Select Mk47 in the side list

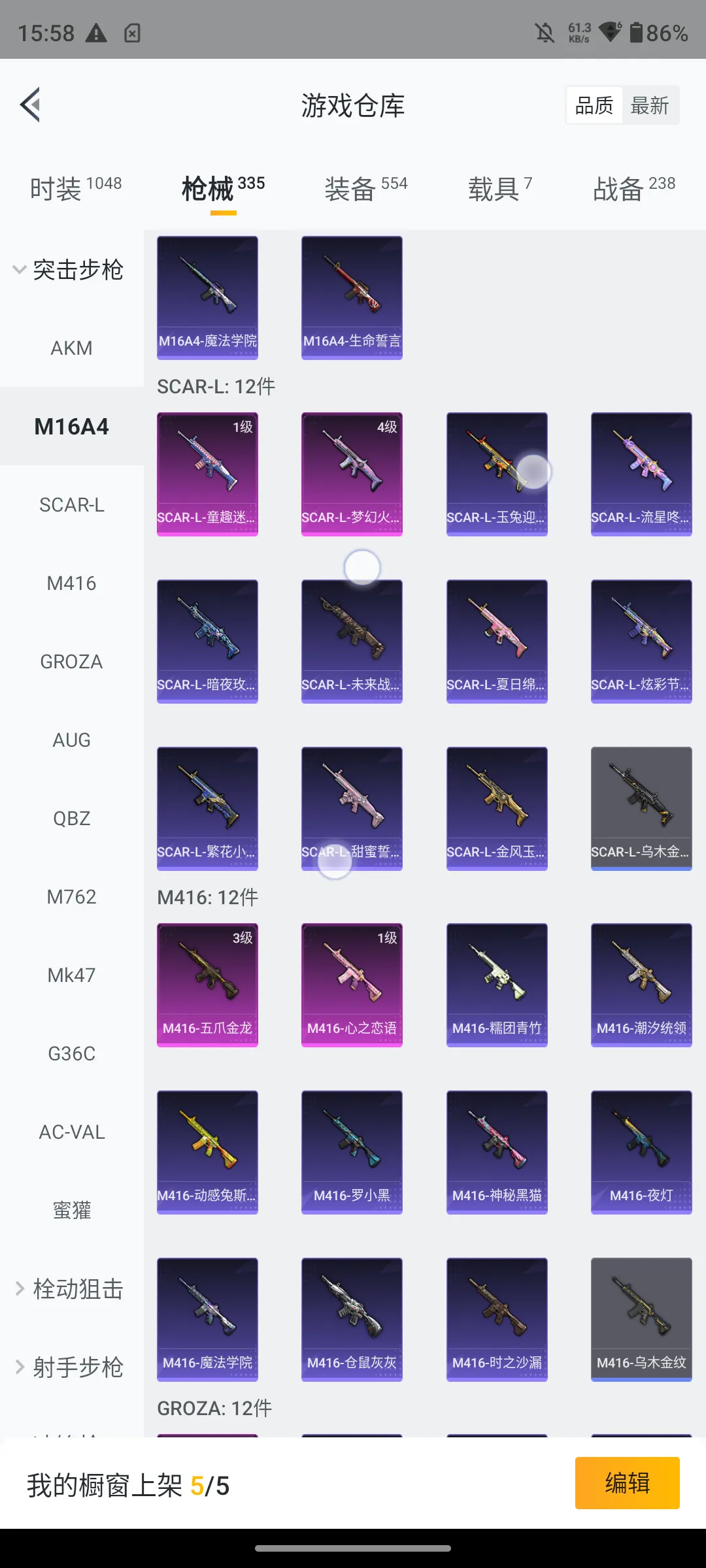(x=71, y=975)
